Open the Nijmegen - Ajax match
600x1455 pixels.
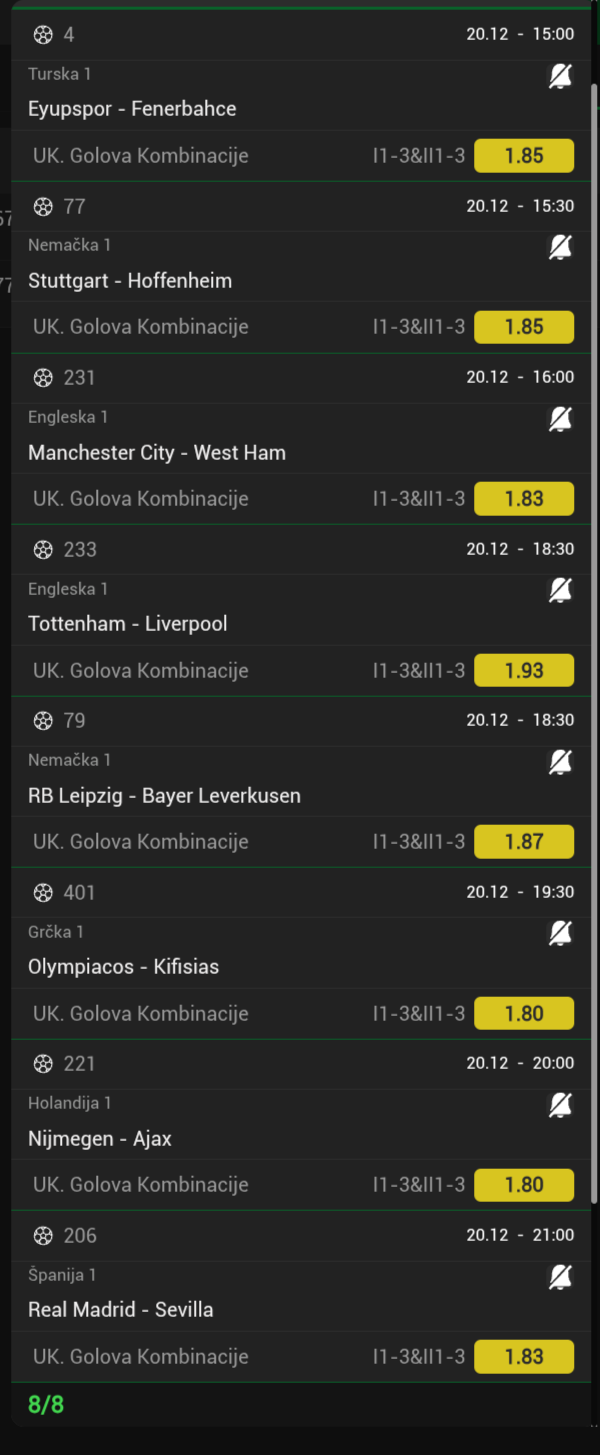pos(100,1139)
